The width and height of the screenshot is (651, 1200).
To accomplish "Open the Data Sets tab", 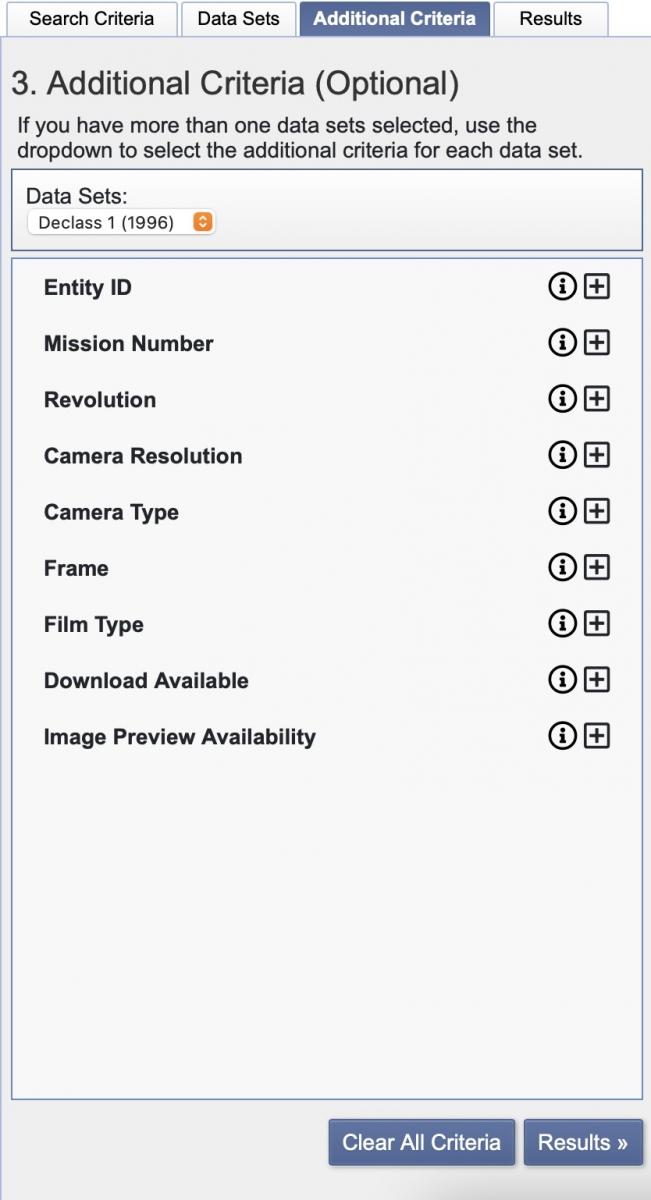I will (238, 19).
